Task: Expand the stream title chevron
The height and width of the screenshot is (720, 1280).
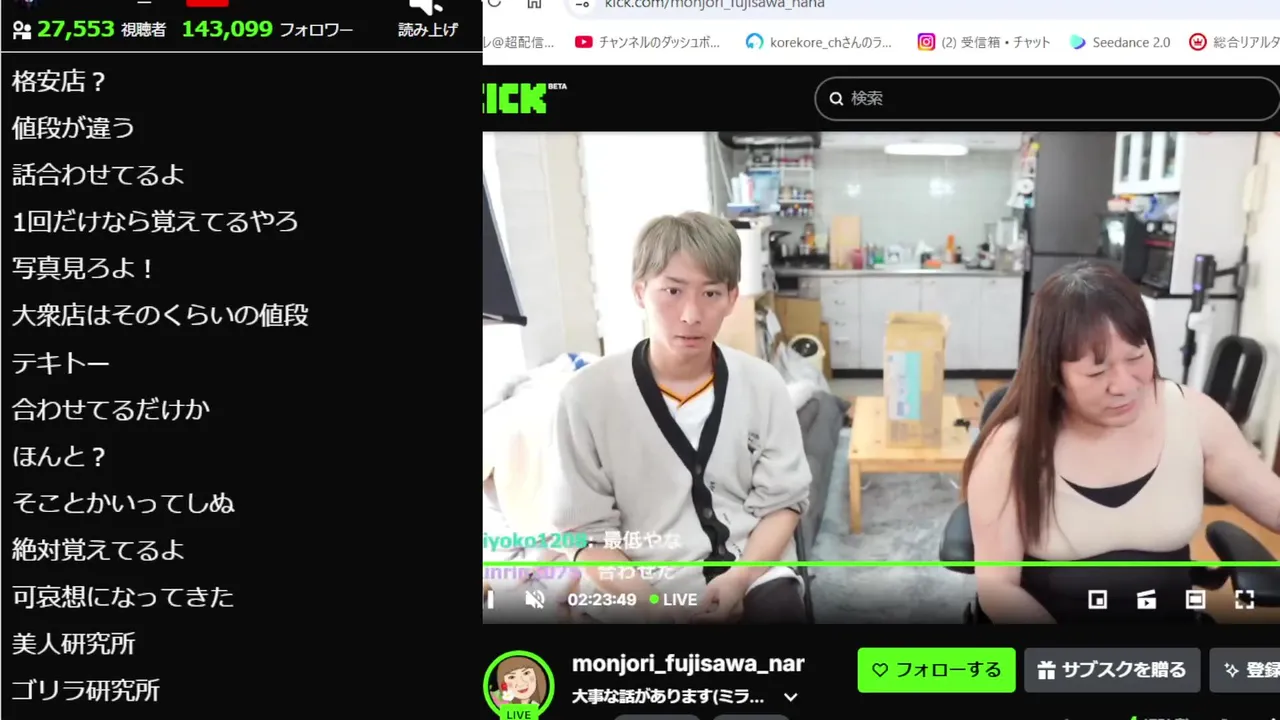Action: point(790,697)
